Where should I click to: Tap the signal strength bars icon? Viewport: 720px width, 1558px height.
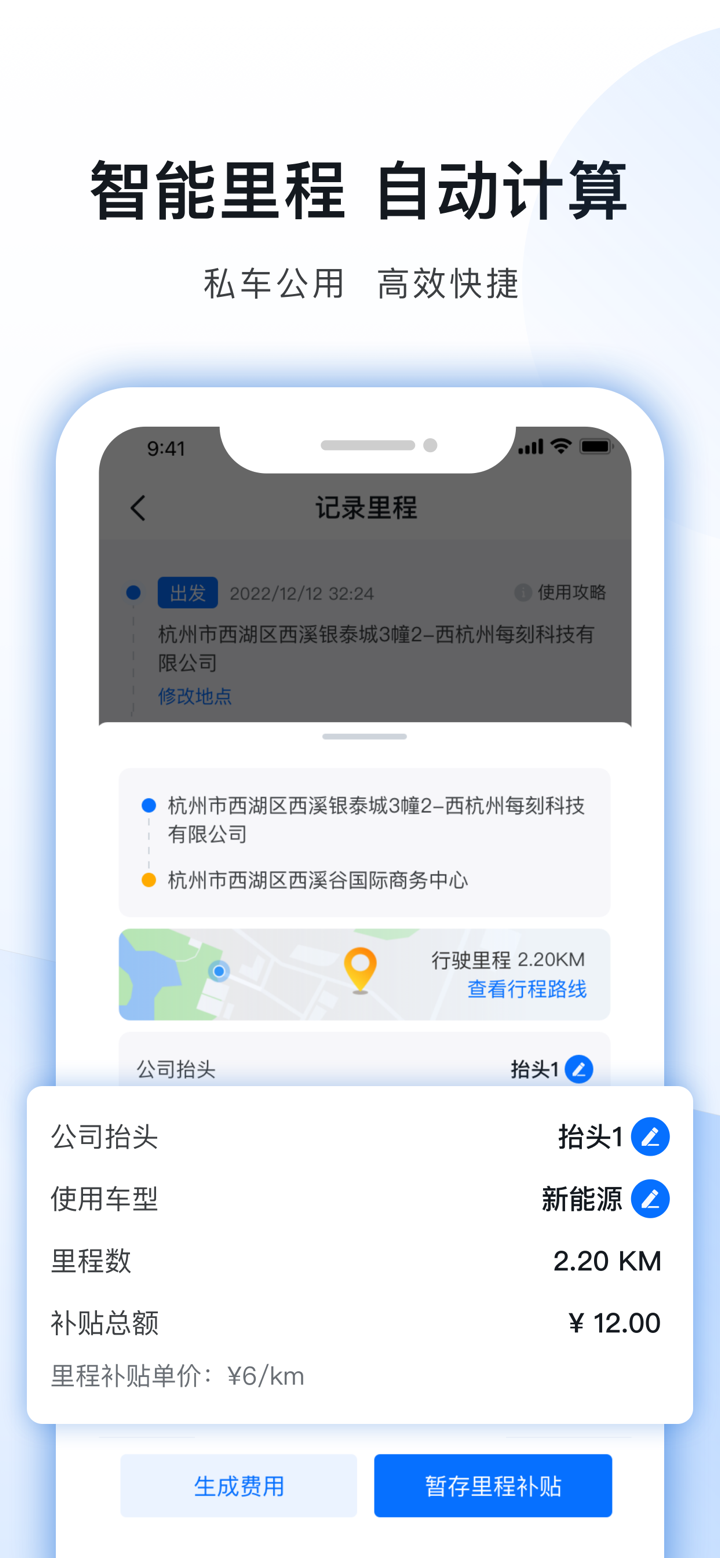(x=530, y=446)
